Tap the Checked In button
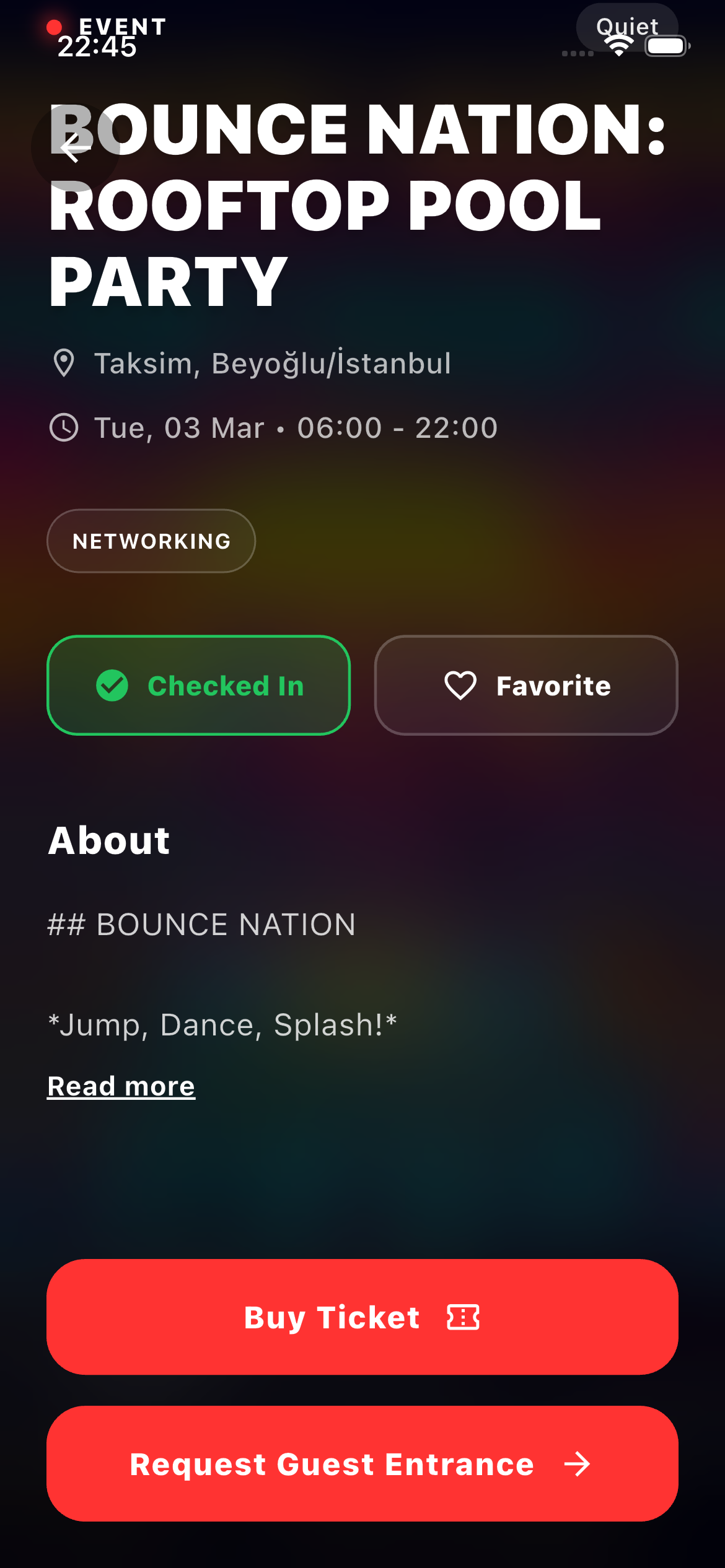The width and height of the screenshot is (725, 1568). click(x=199, y=686)
